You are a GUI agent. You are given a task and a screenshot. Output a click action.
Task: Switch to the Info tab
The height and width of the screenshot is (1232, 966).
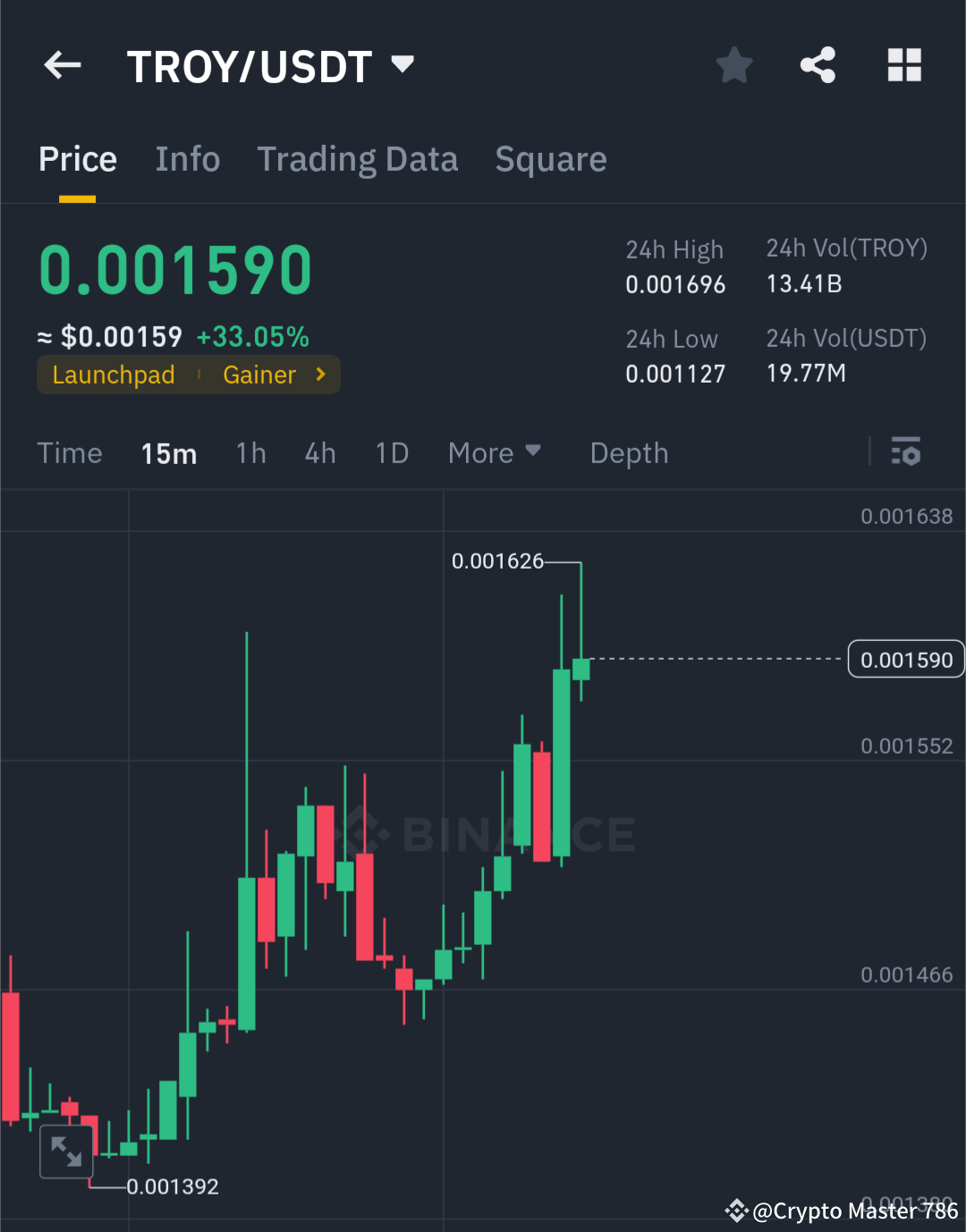pyautogui.click(x=188, y=158)
